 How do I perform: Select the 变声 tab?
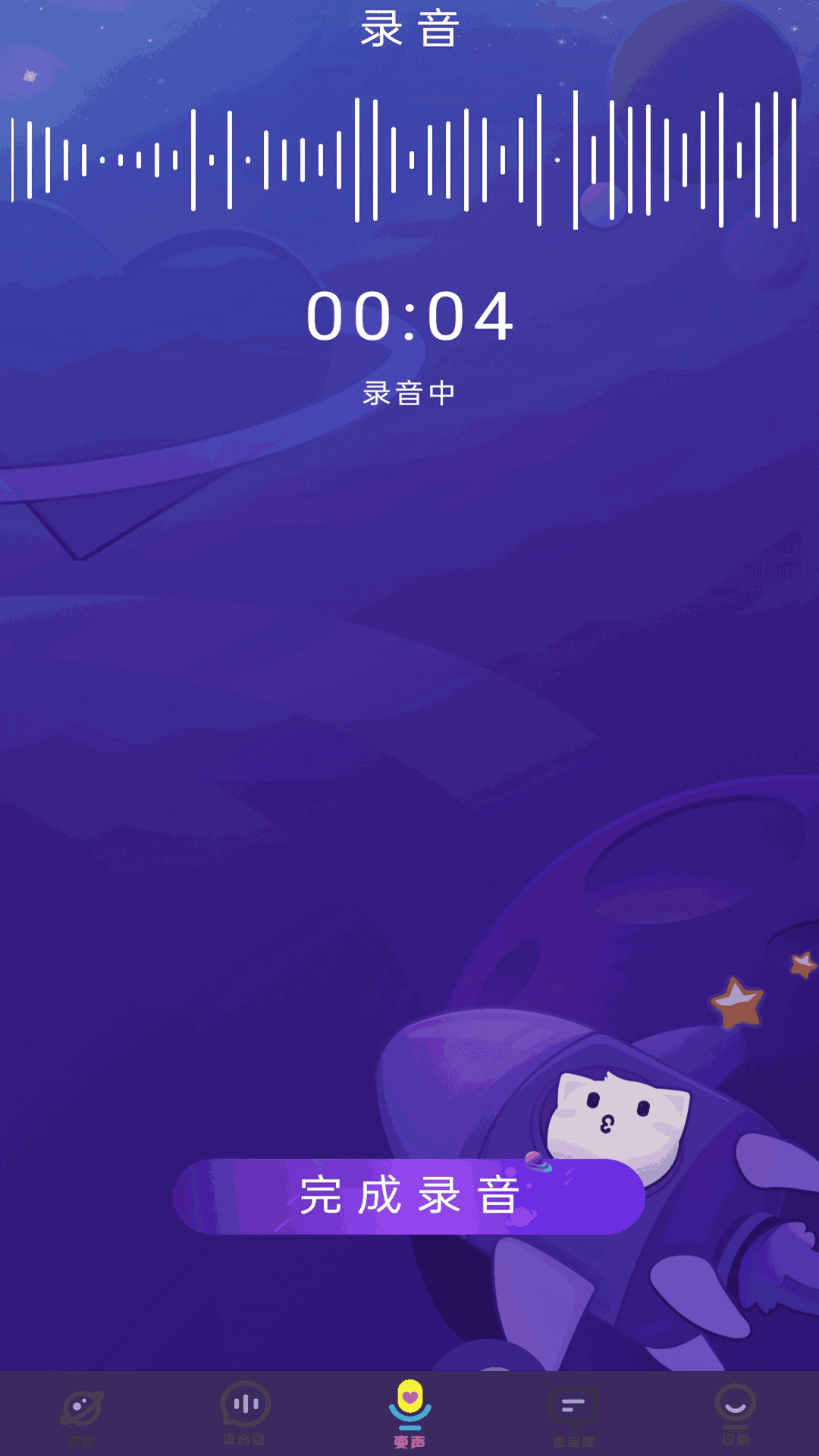coord(409,1415)
